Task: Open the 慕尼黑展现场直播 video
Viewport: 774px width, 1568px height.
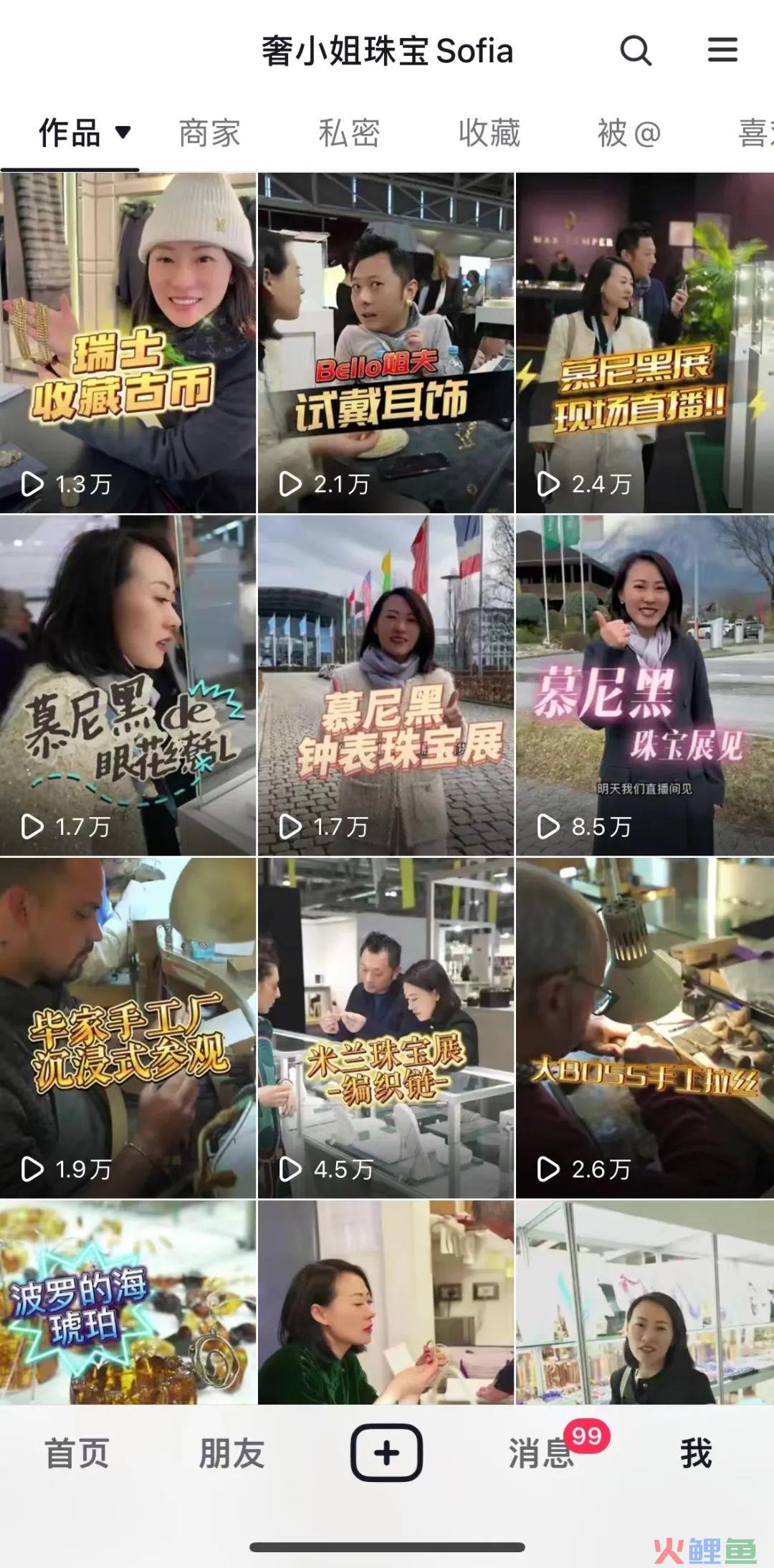Action: [x=644, y=343]
